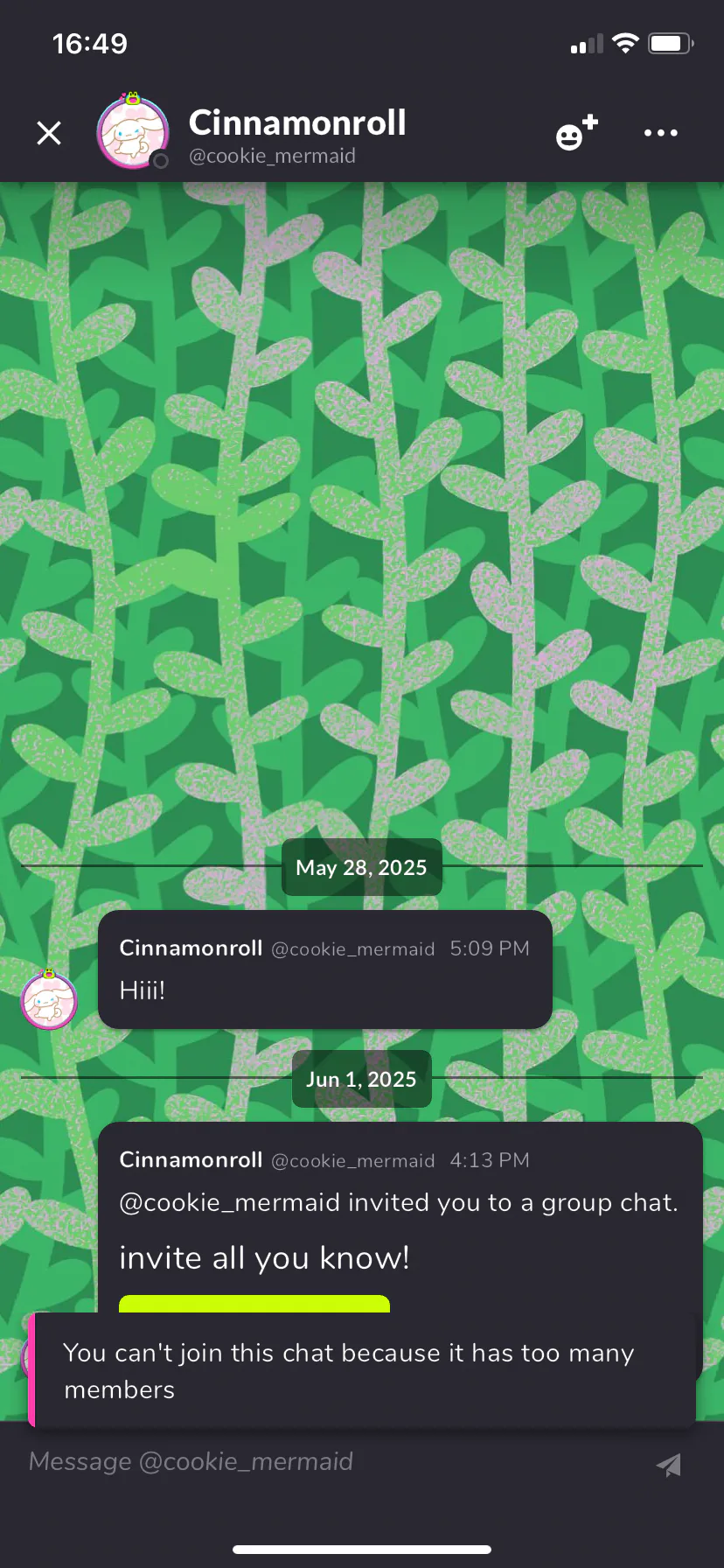
Task: Open Cinnamonroll's profile picture in header
Action: pyautogui.click(x=132, y=132)
